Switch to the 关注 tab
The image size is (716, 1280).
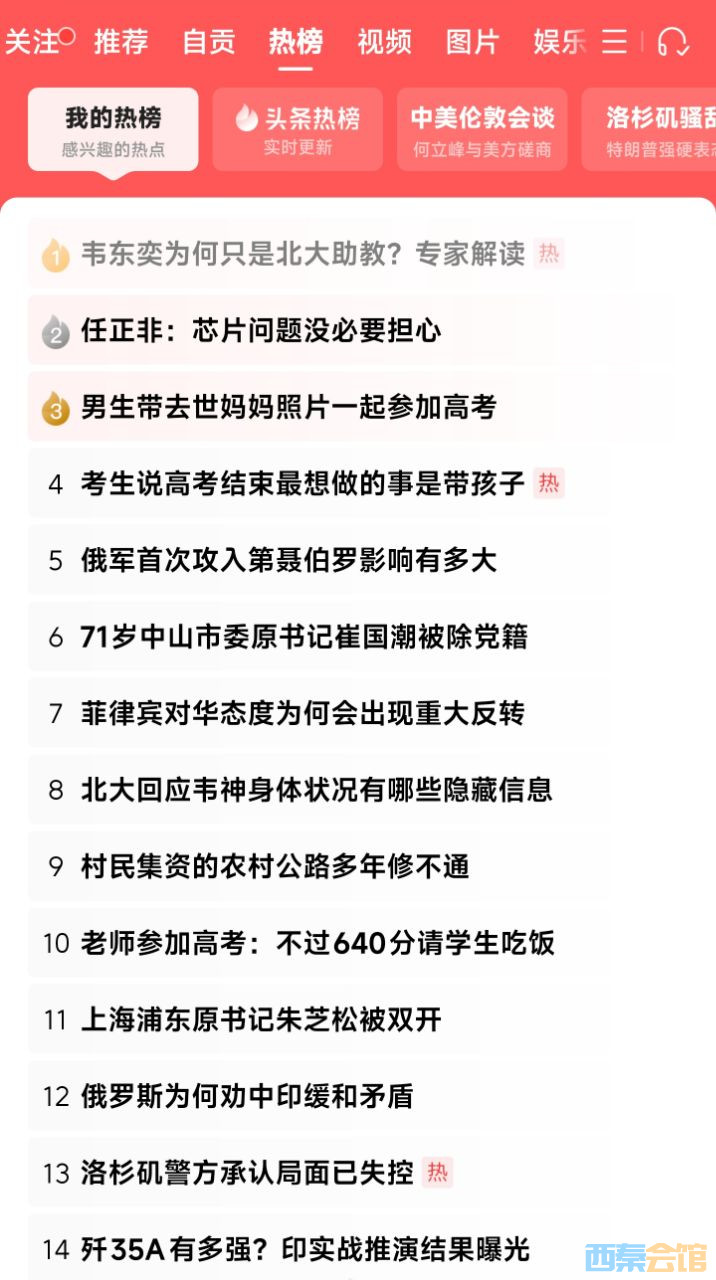coord(33,42)
